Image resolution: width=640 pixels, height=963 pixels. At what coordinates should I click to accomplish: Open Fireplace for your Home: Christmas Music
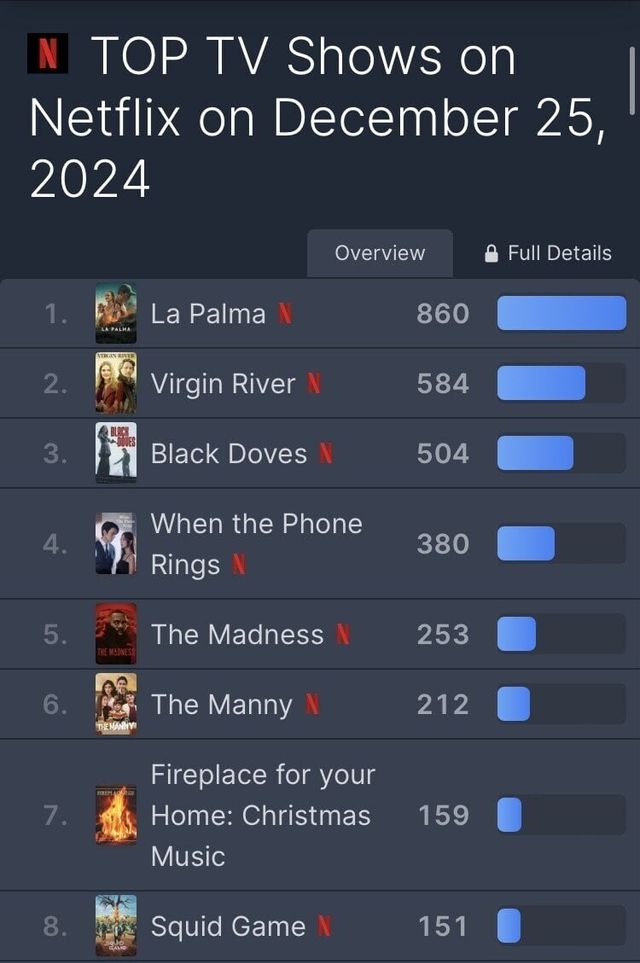coord(263,815)
